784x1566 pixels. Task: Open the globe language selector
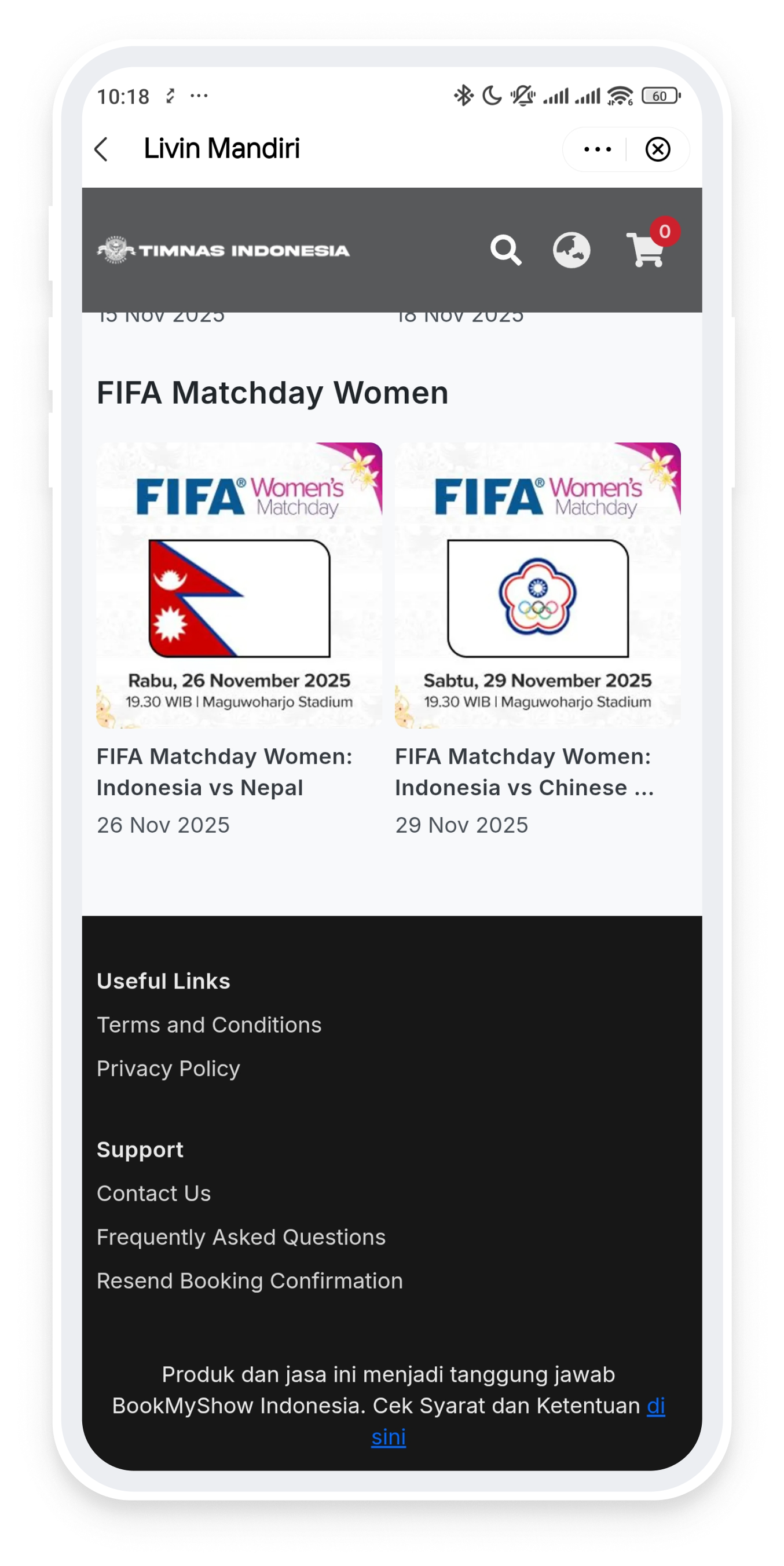[571, 250]
